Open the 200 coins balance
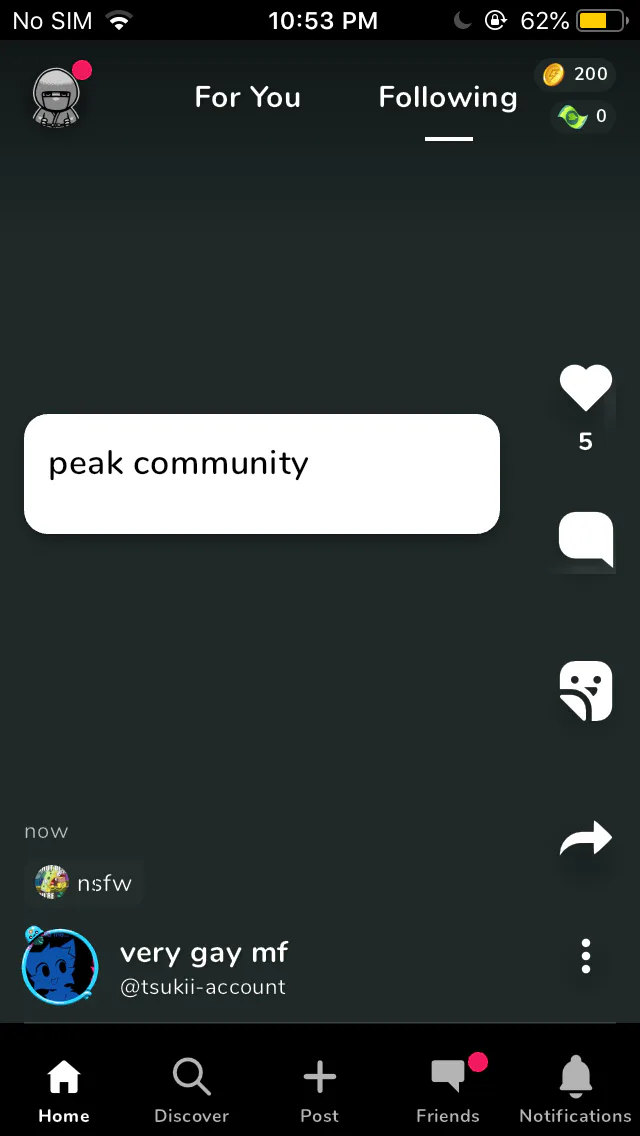The width and height of the screenshot is (640, 1136). point(575,74)
